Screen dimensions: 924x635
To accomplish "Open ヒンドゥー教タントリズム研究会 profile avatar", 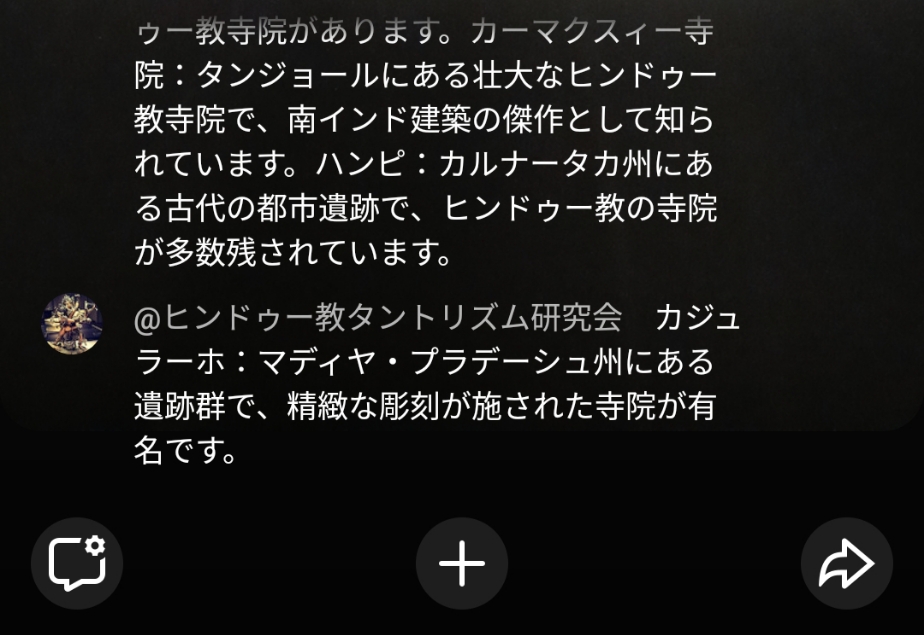I will click(x=71, y=322).
